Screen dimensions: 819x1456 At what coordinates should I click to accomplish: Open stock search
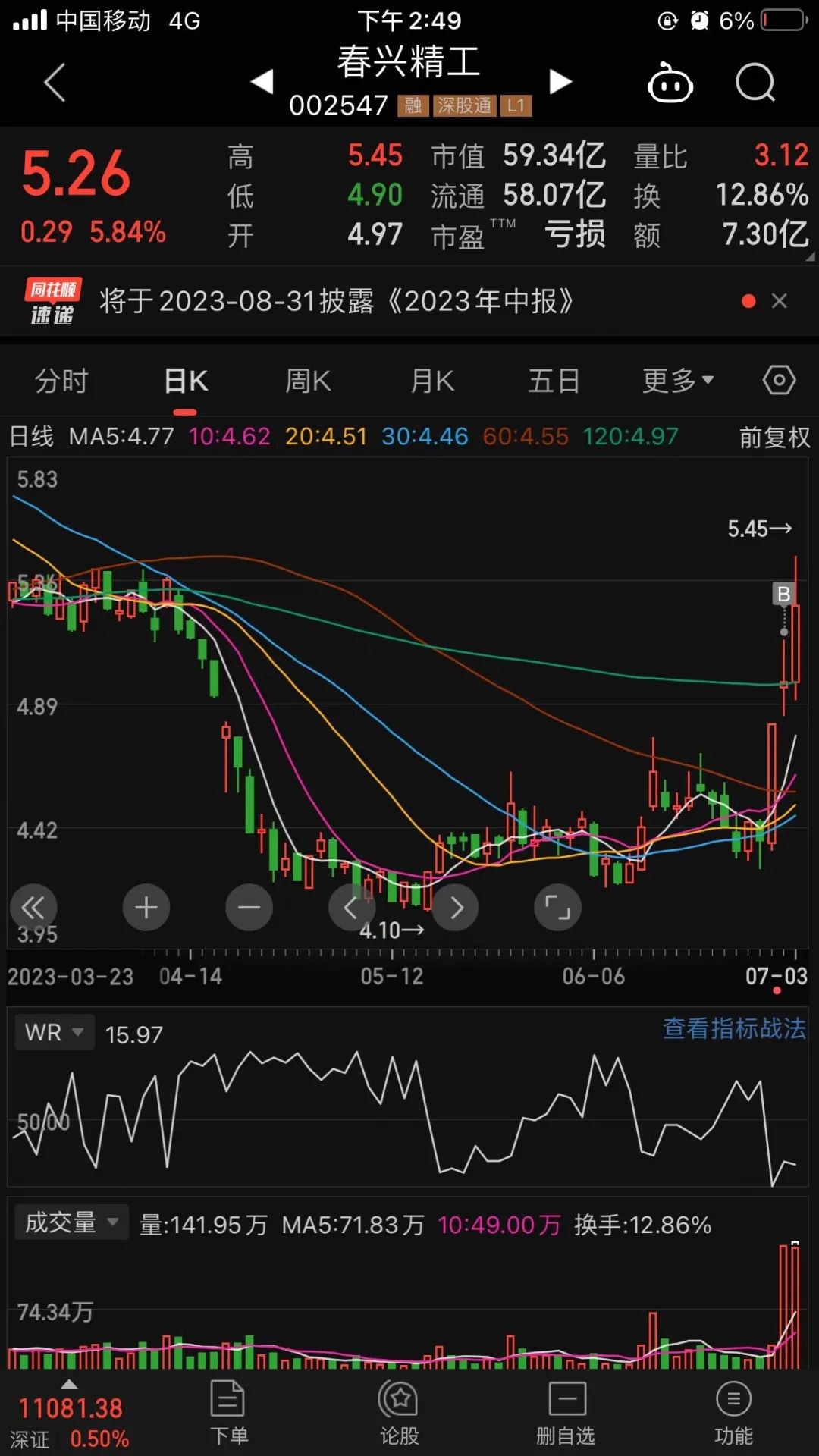point(755,82)
